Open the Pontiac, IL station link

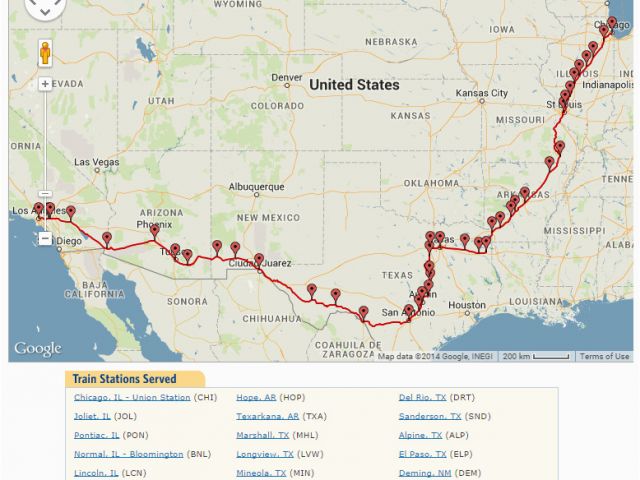click(x=96, y=435)
